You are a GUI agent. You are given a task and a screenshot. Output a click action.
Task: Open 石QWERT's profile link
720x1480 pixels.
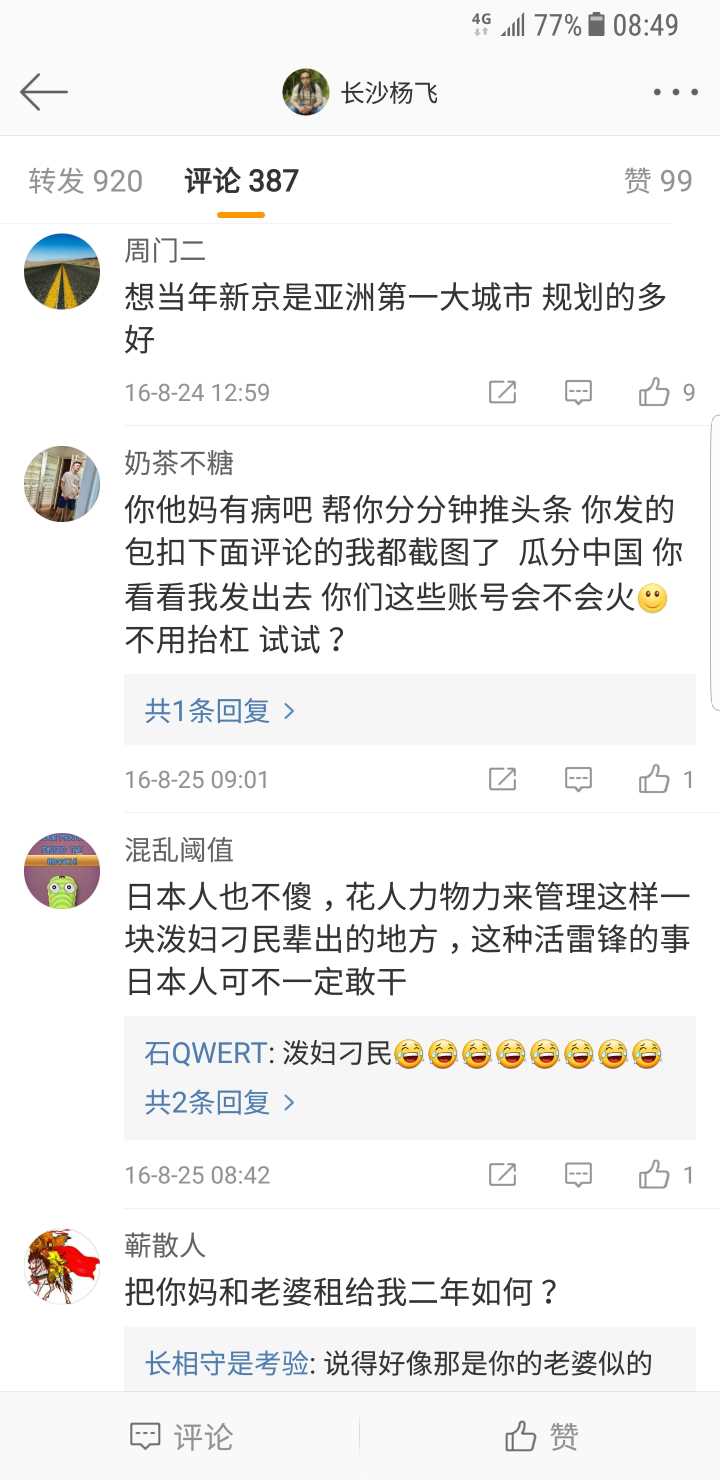tap(206, 1053)
